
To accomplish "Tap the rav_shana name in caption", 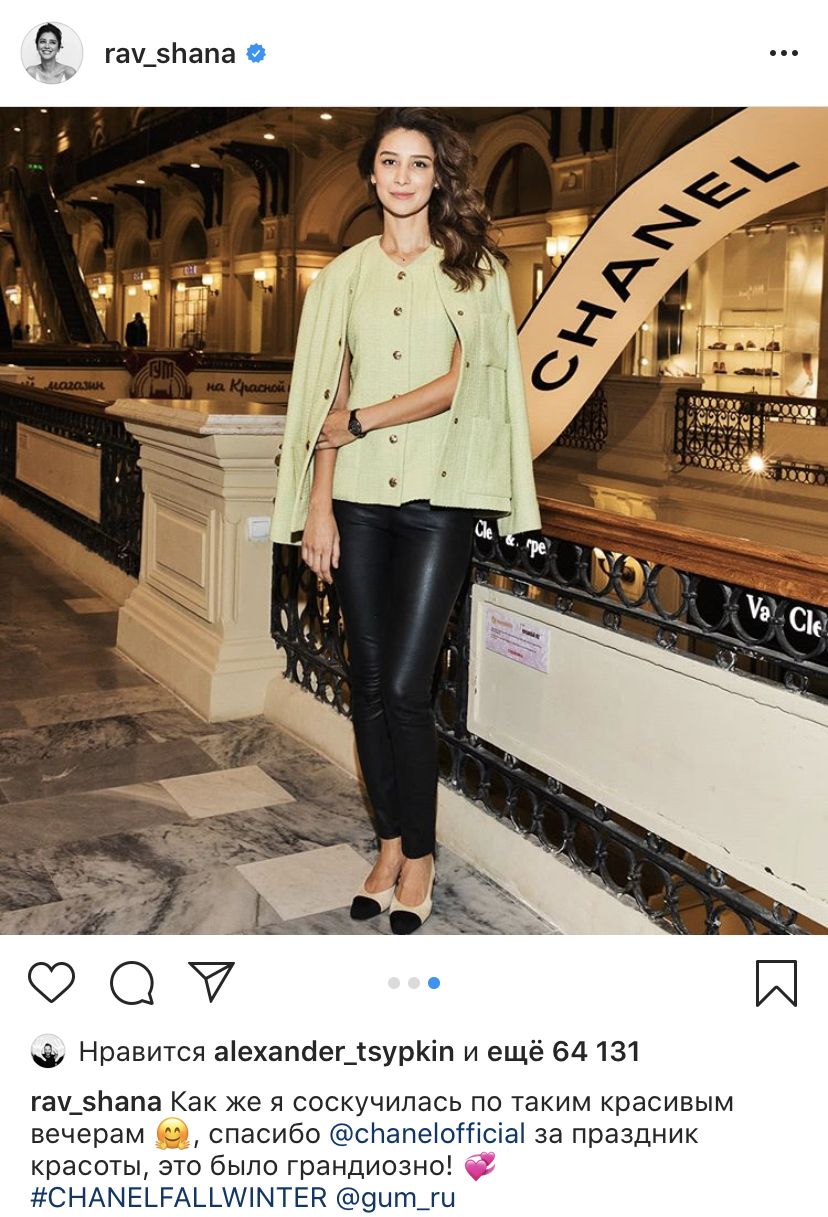I will [x=96, y=1102].
